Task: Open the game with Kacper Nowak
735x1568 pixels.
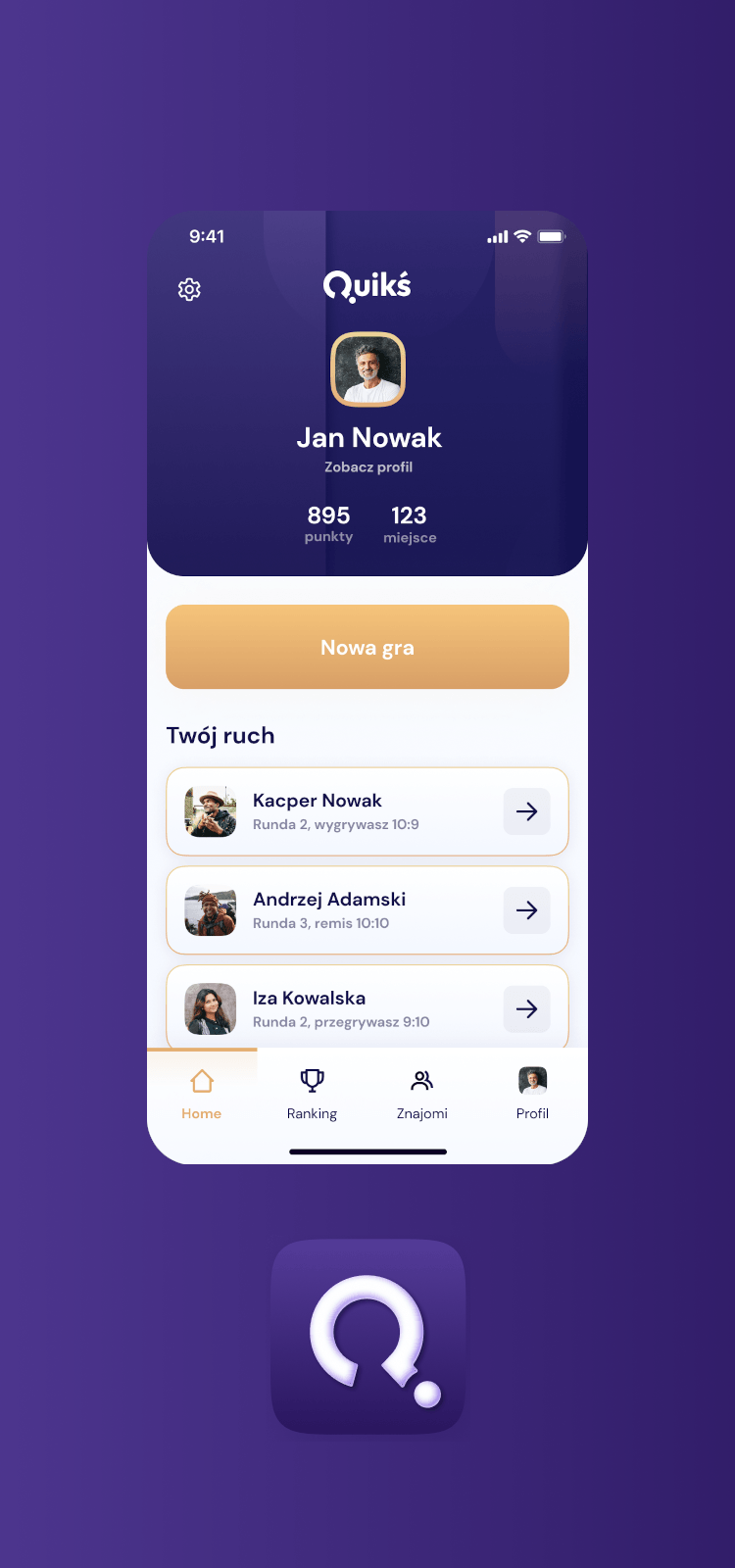Action: pos(367,811)
